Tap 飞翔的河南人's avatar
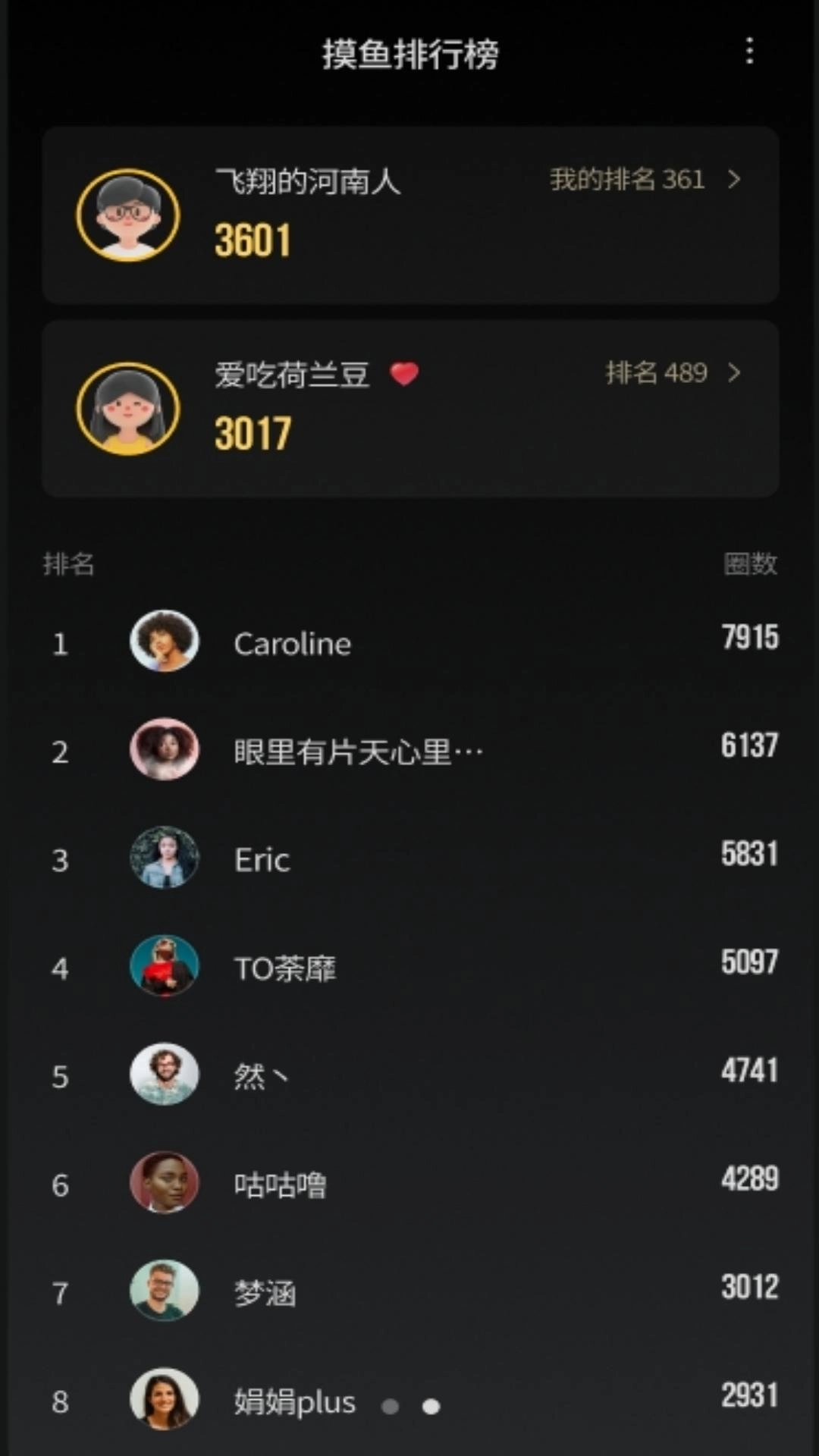The width and height of the screenshot is (819, 1456). tap(128, 215)
